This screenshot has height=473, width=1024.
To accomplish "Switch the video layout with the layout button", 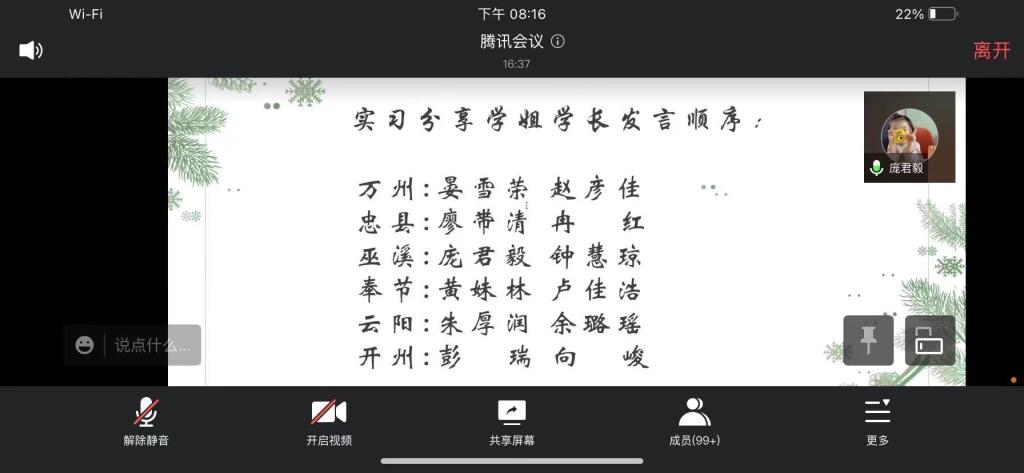I will click(929, 341).
